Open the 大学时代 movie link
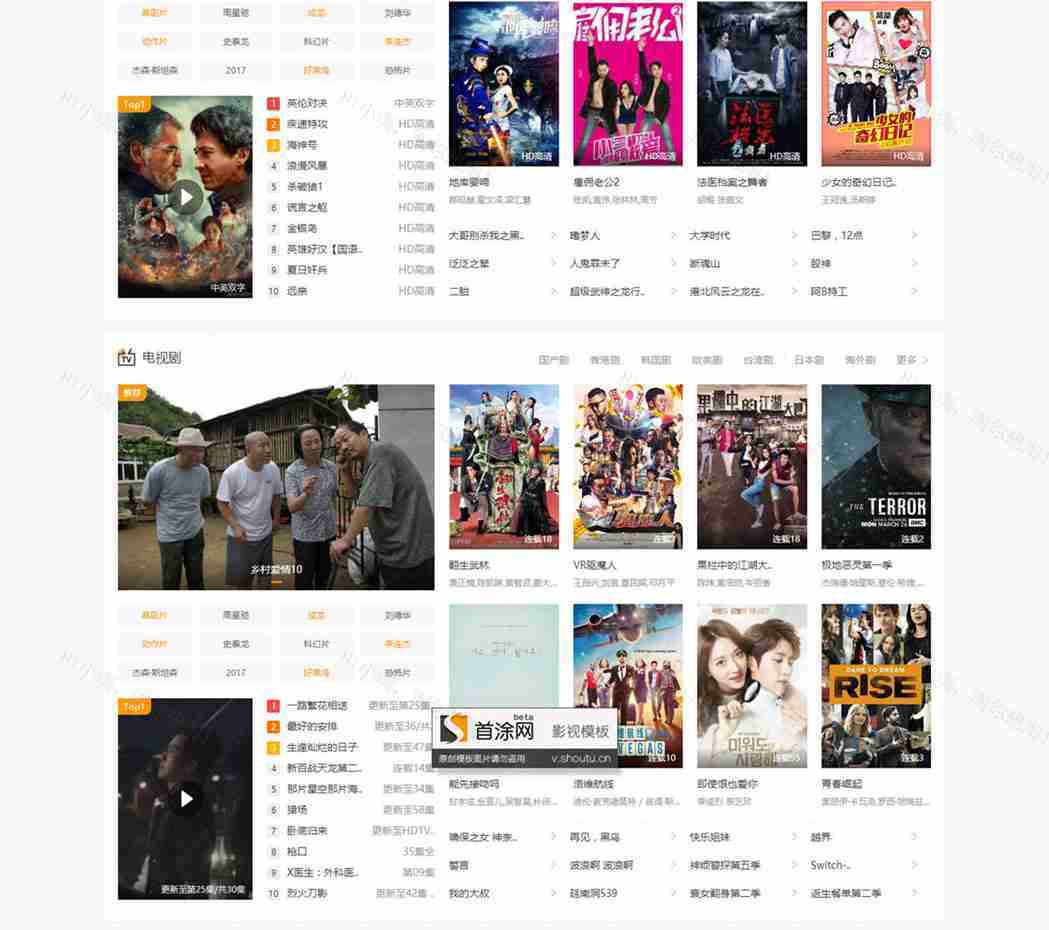Viewport: 1049px width, 930px height. click(709, 236)
